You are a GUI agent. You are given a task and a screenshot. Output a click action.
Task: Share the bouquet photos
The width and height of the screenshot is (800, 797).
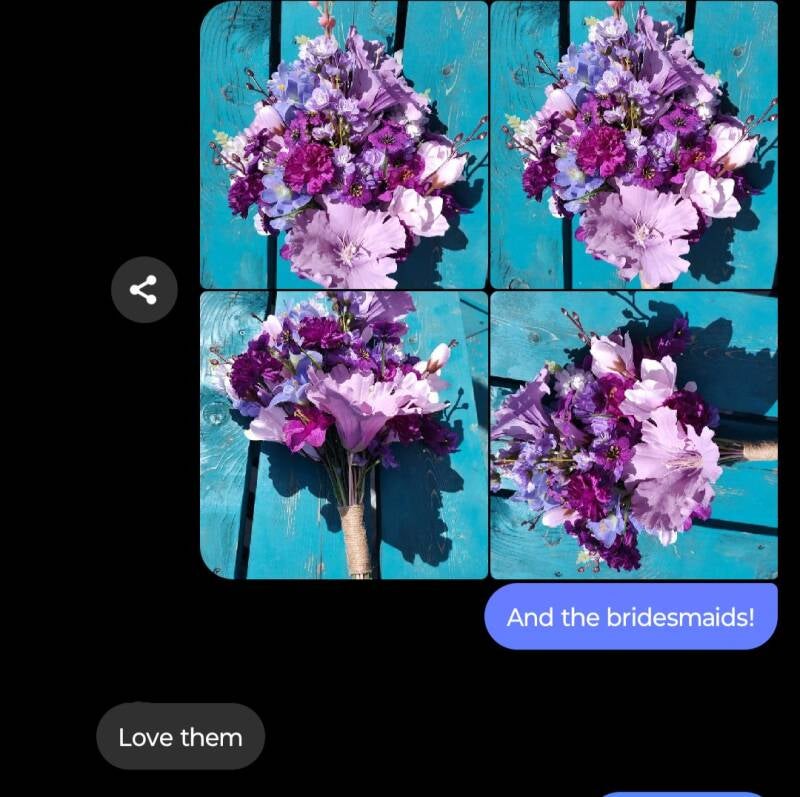[144, 290]
